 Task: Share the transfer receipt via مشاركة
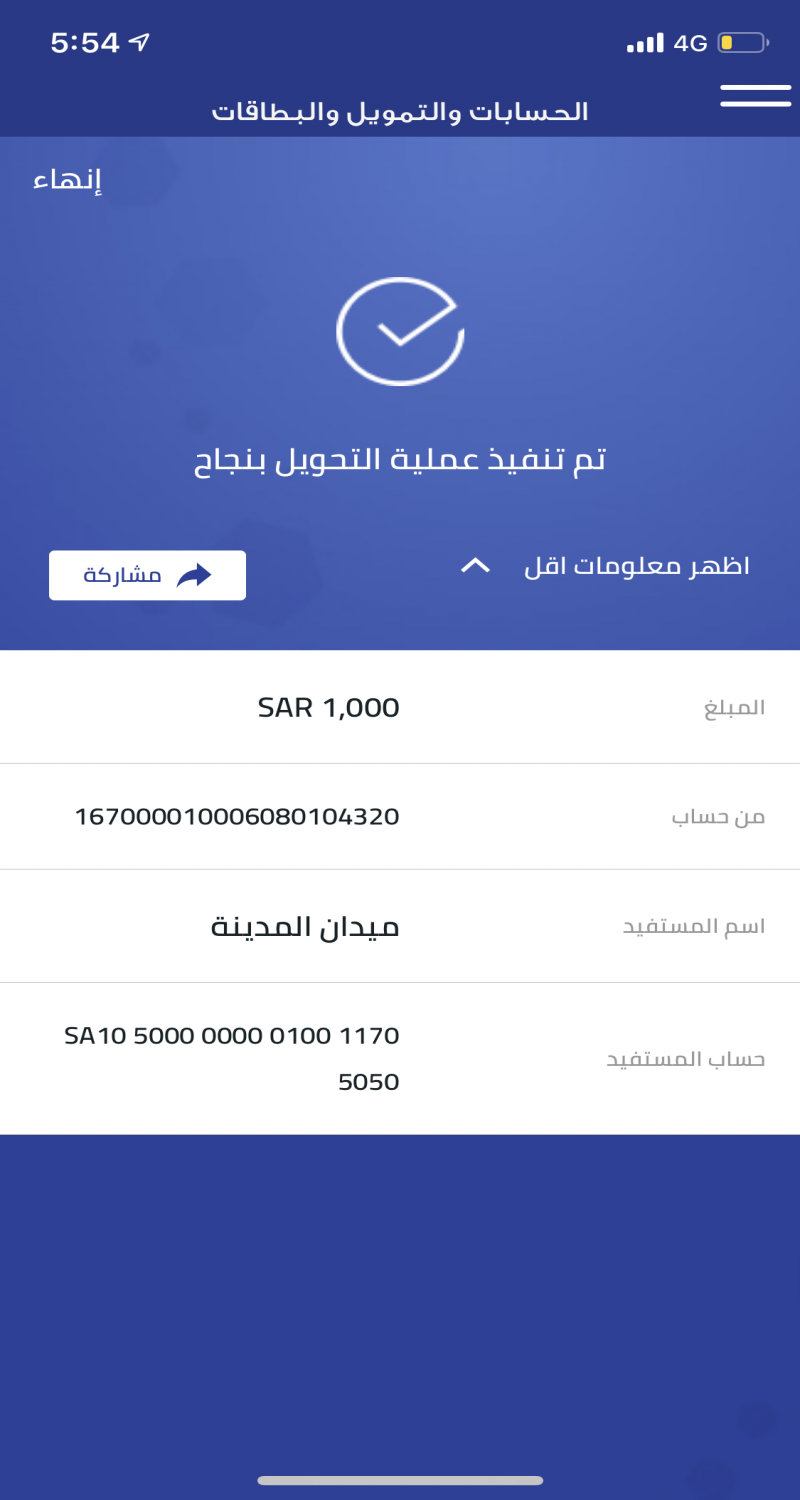147,575
